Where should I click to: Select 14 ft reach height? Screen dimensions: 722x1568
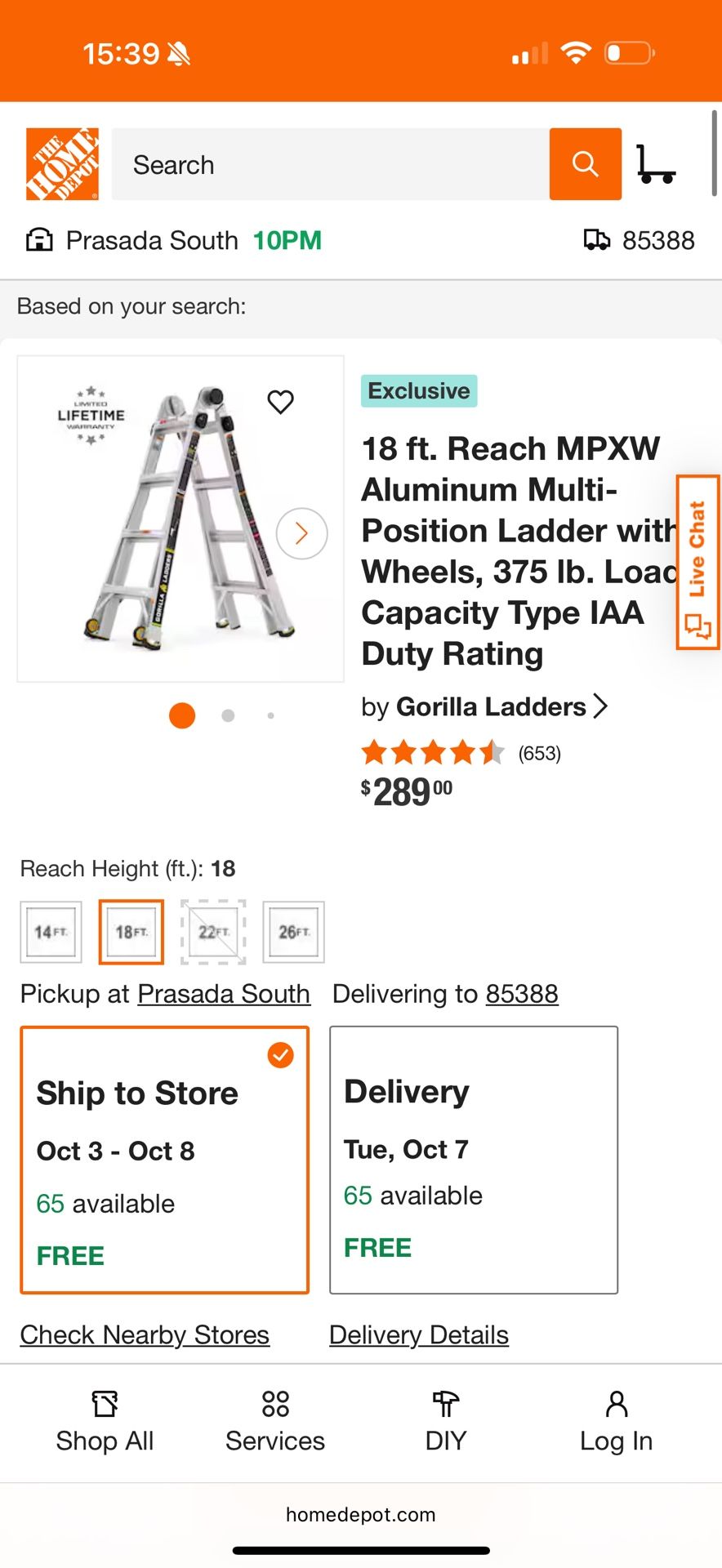(x=51, y=932)
